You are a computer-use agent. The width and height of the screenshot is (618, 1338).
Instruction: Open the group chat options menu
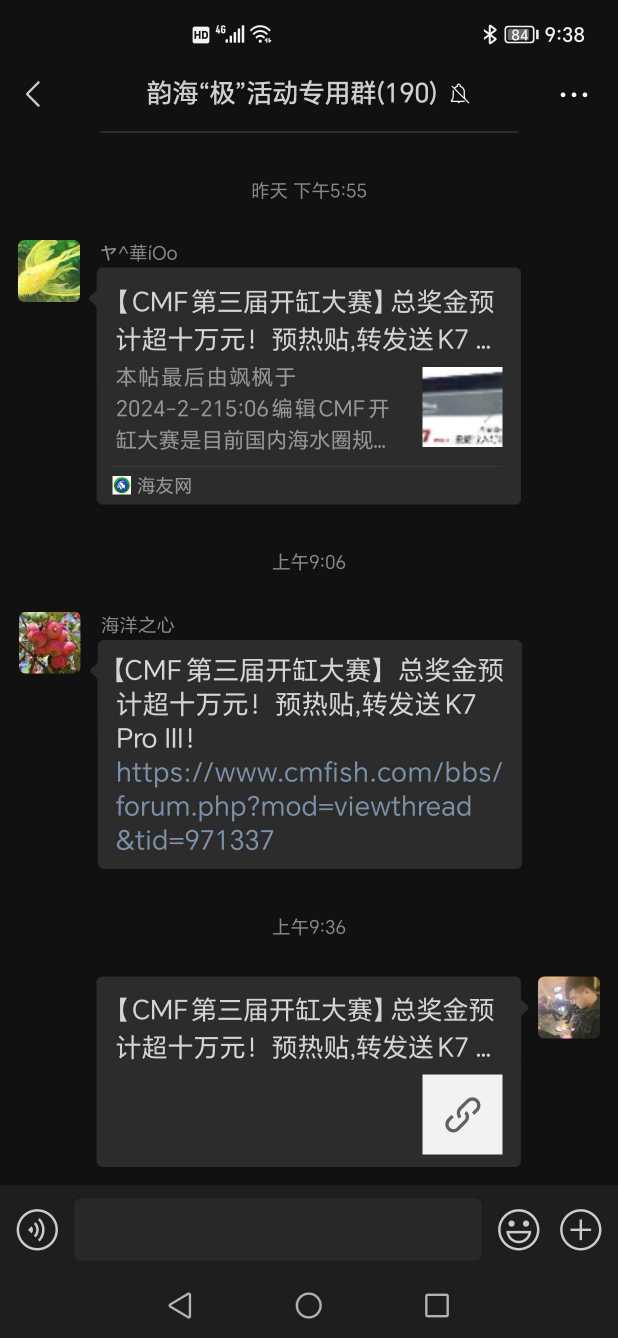click(573, 95)
